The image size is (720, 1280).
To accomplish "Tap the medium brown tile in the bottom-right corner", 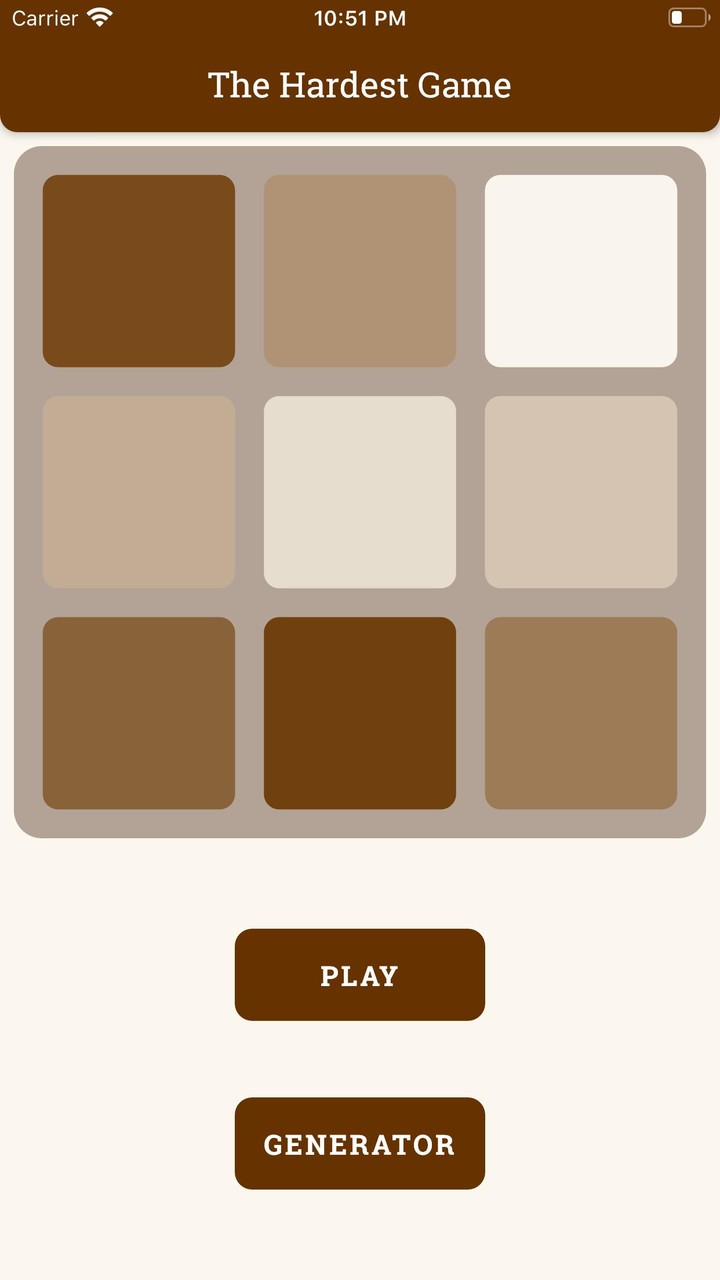I will coord(581,713).
